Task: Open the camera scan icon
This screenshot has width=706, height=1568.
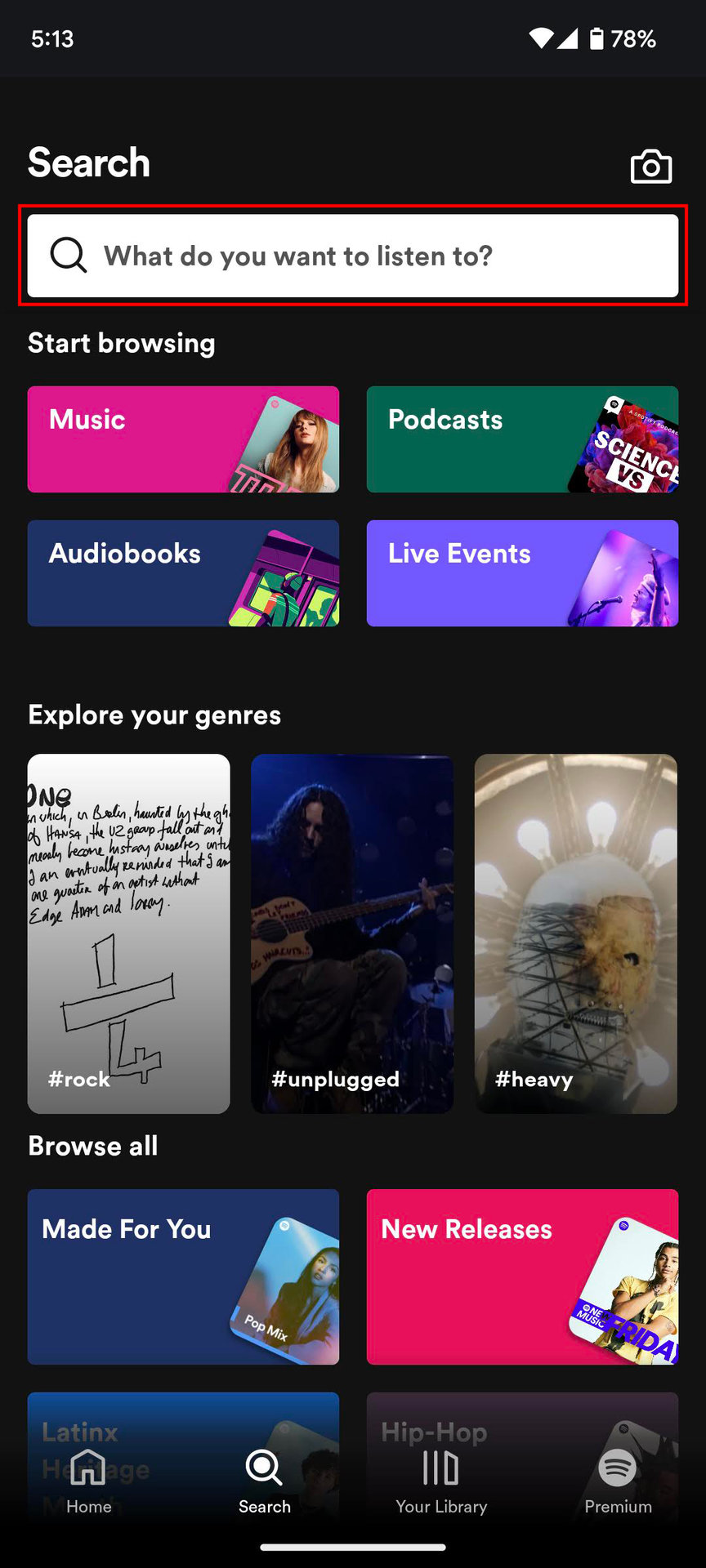Action: click(651, 167)
